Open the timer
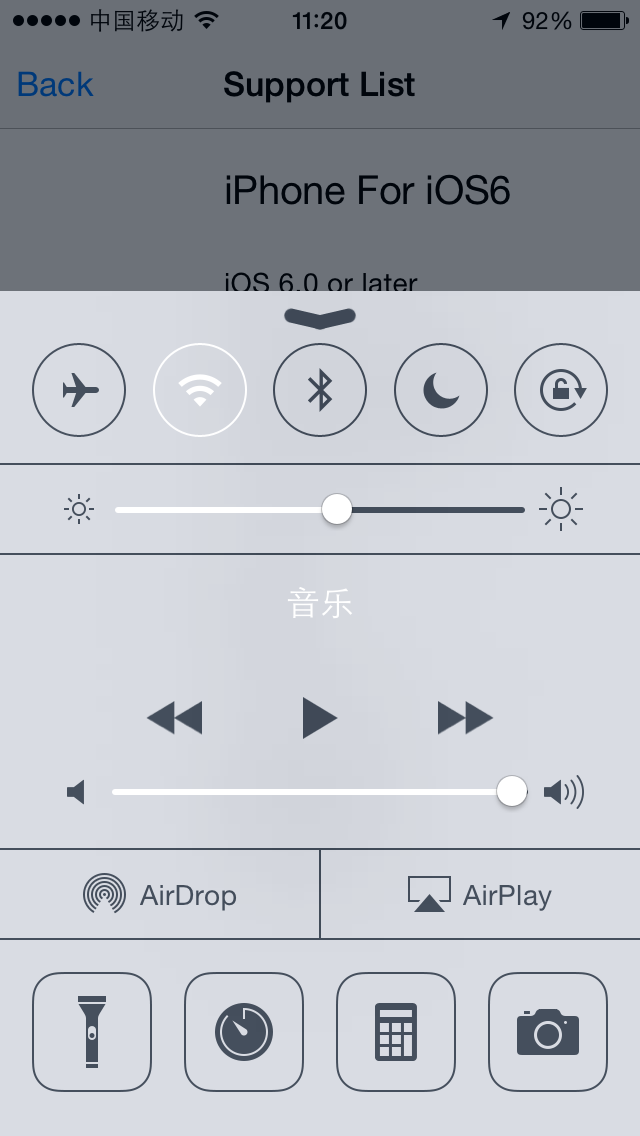640x1136 pixels. click(244, 1032)
